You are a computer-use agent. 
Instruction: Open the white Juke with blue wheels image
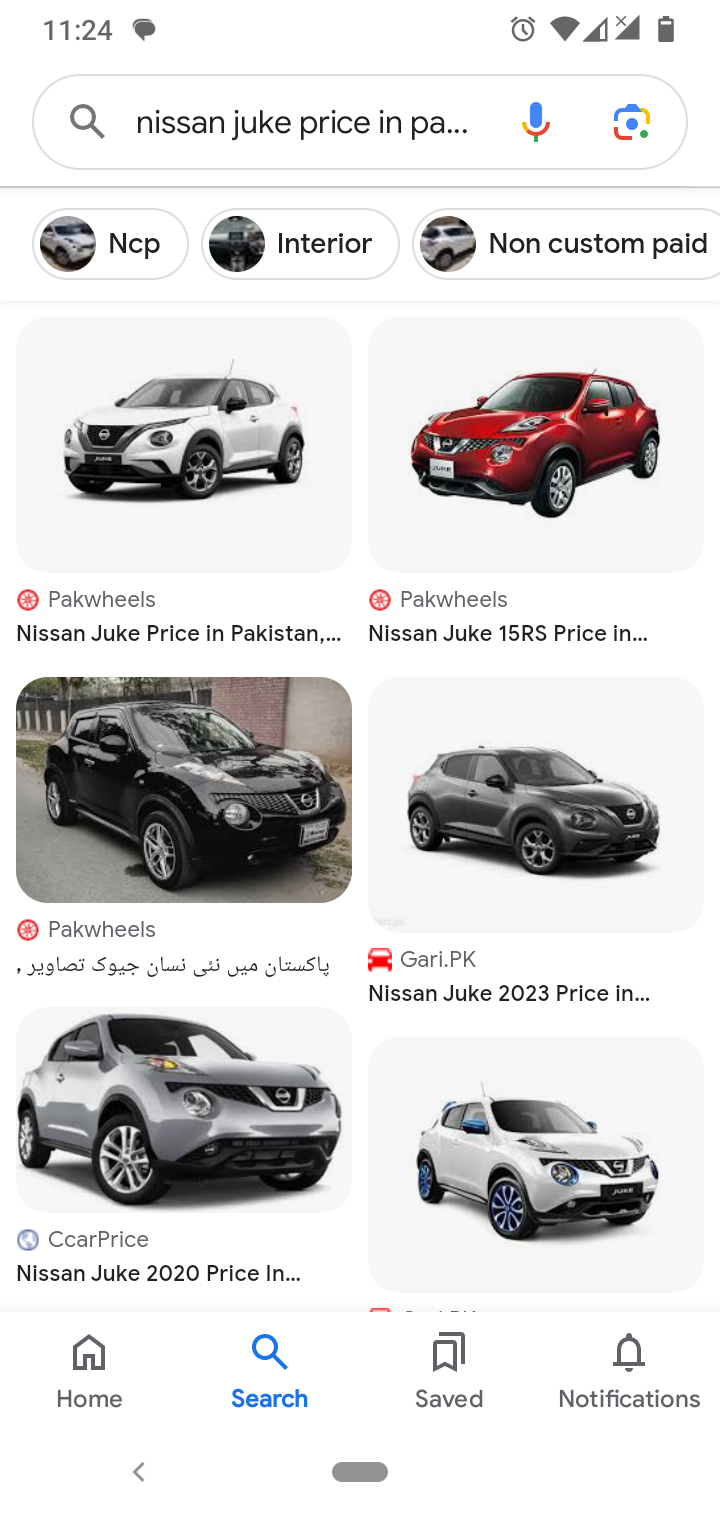pos(536,1165)
